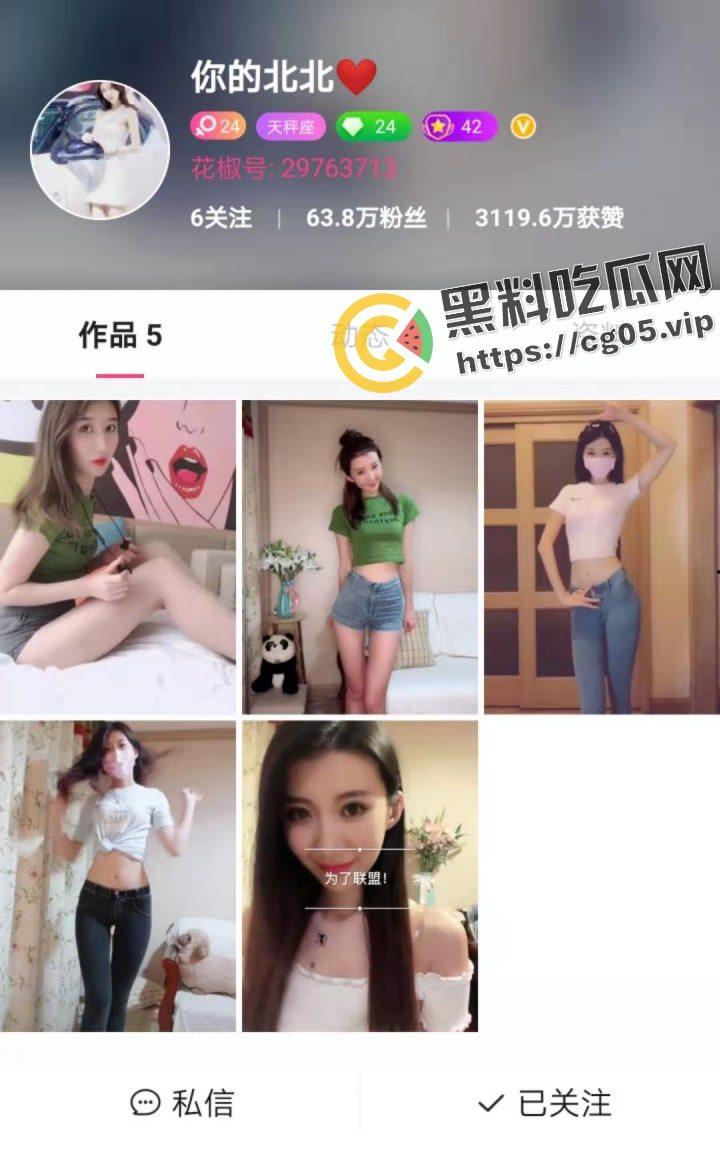This screenshot has width=720, height=1152.
Task: Click the chat bubble icon beside 私信
Action: coord(146,1104)
